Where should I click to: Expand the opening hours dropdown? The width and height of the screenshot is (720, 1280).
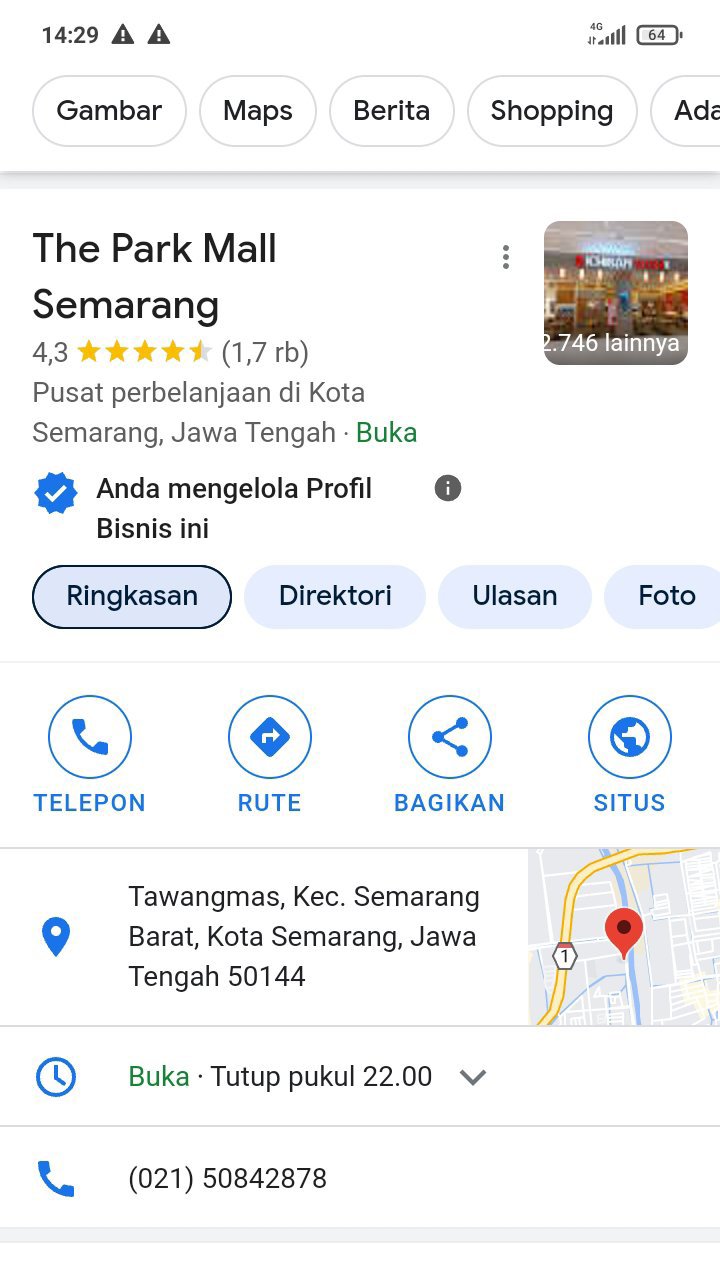(472, 1077)
